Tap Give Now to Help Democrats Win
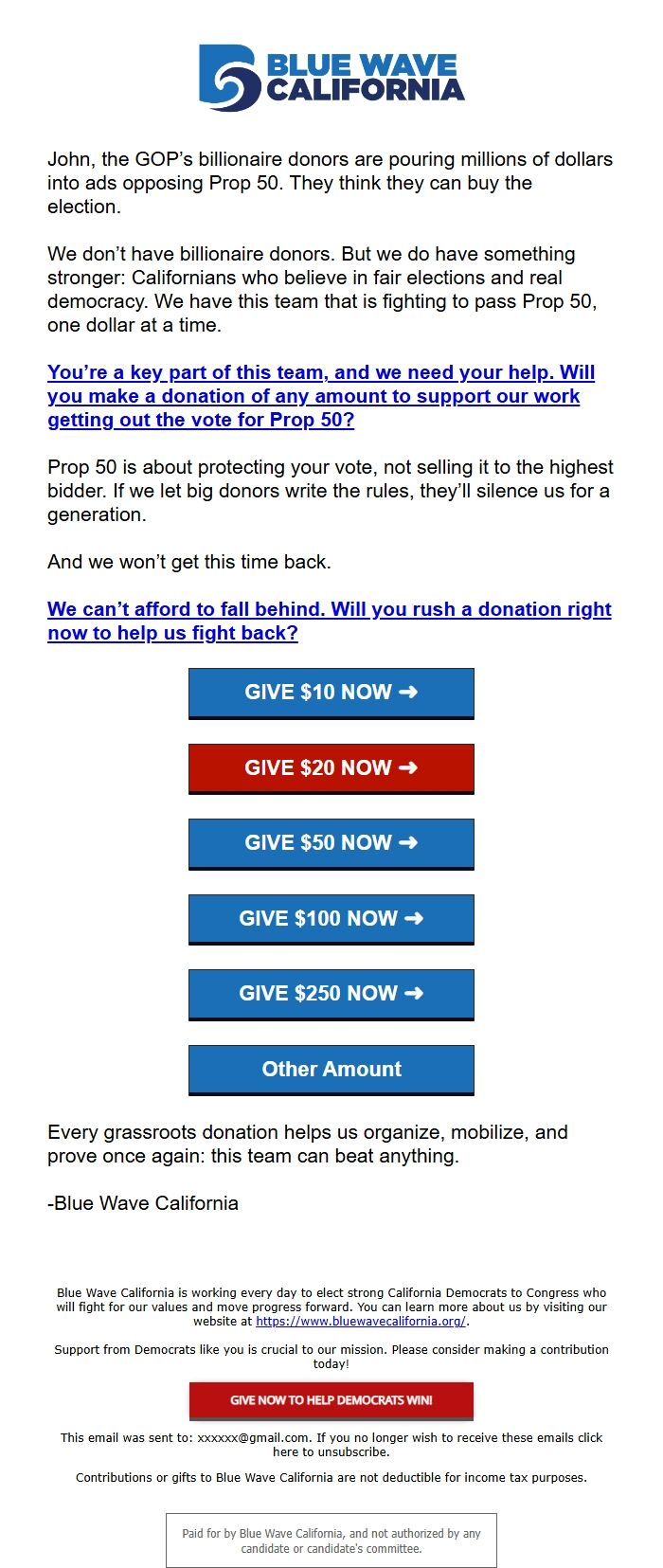This screenshot has height=1568, width=663. (x=331, y=1400)
